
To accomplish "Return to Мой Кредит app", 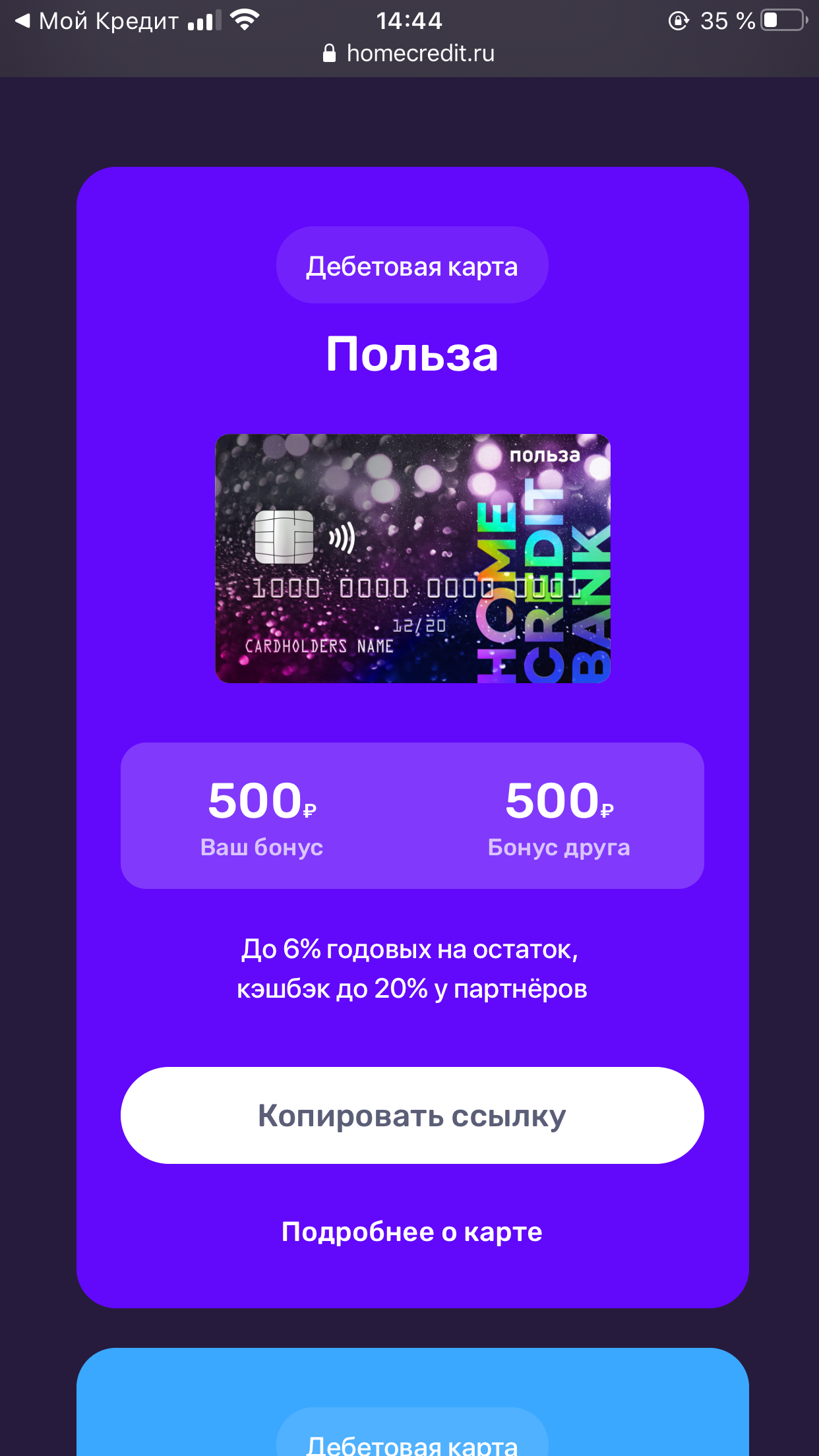I will pyautogui.click(x=96, y=21).
